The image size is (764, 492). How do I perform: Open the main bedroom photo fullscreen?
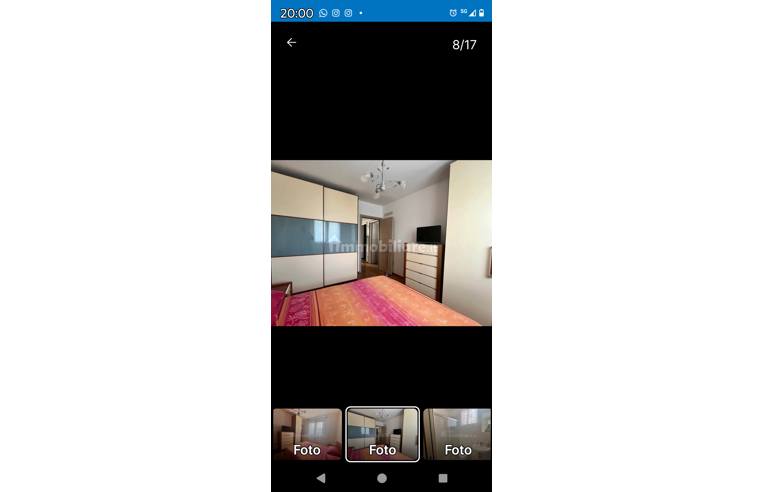click(381, 243)
